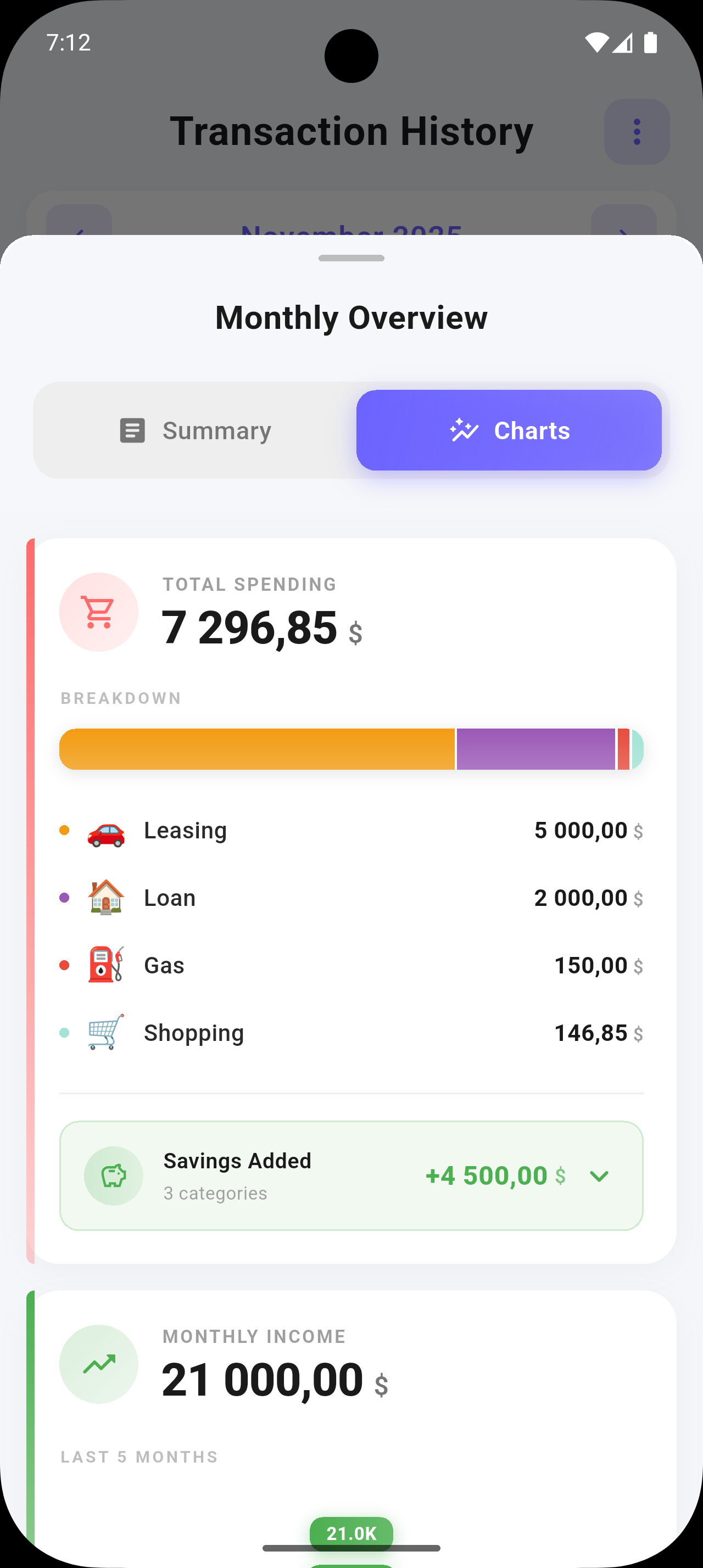Switch to the Summary tab
The image size is (703, 1568).
coord(195,430)
